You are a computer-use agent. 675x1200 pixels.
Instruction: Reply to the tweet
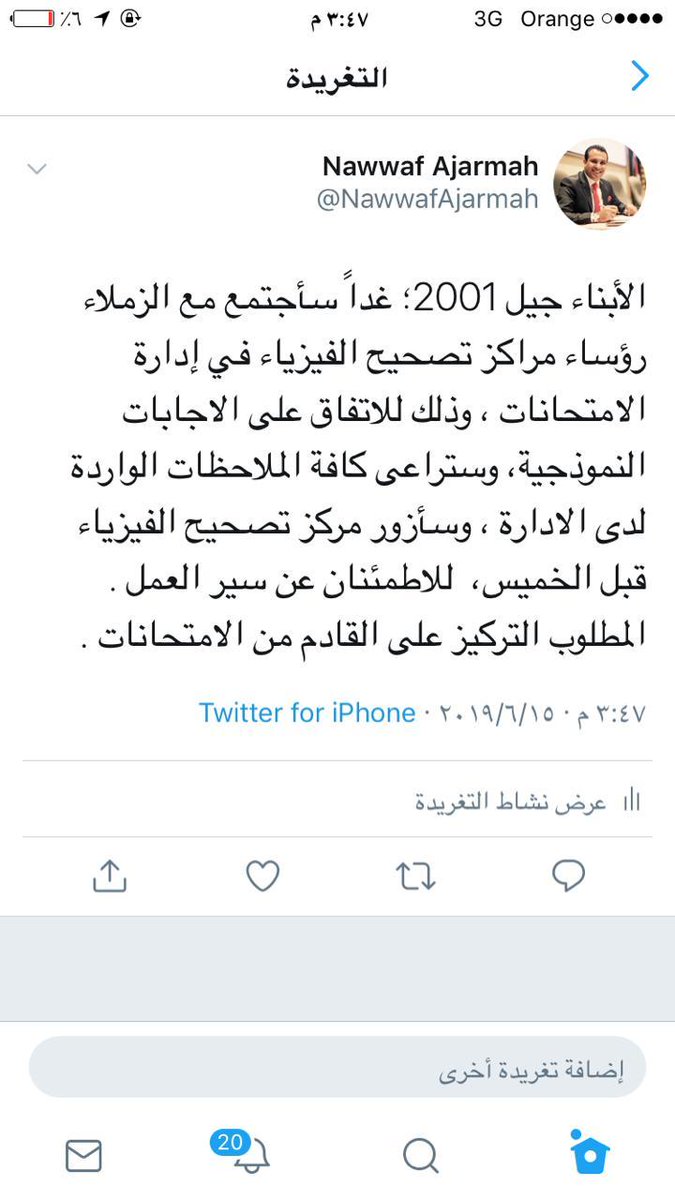pos(568,877)
